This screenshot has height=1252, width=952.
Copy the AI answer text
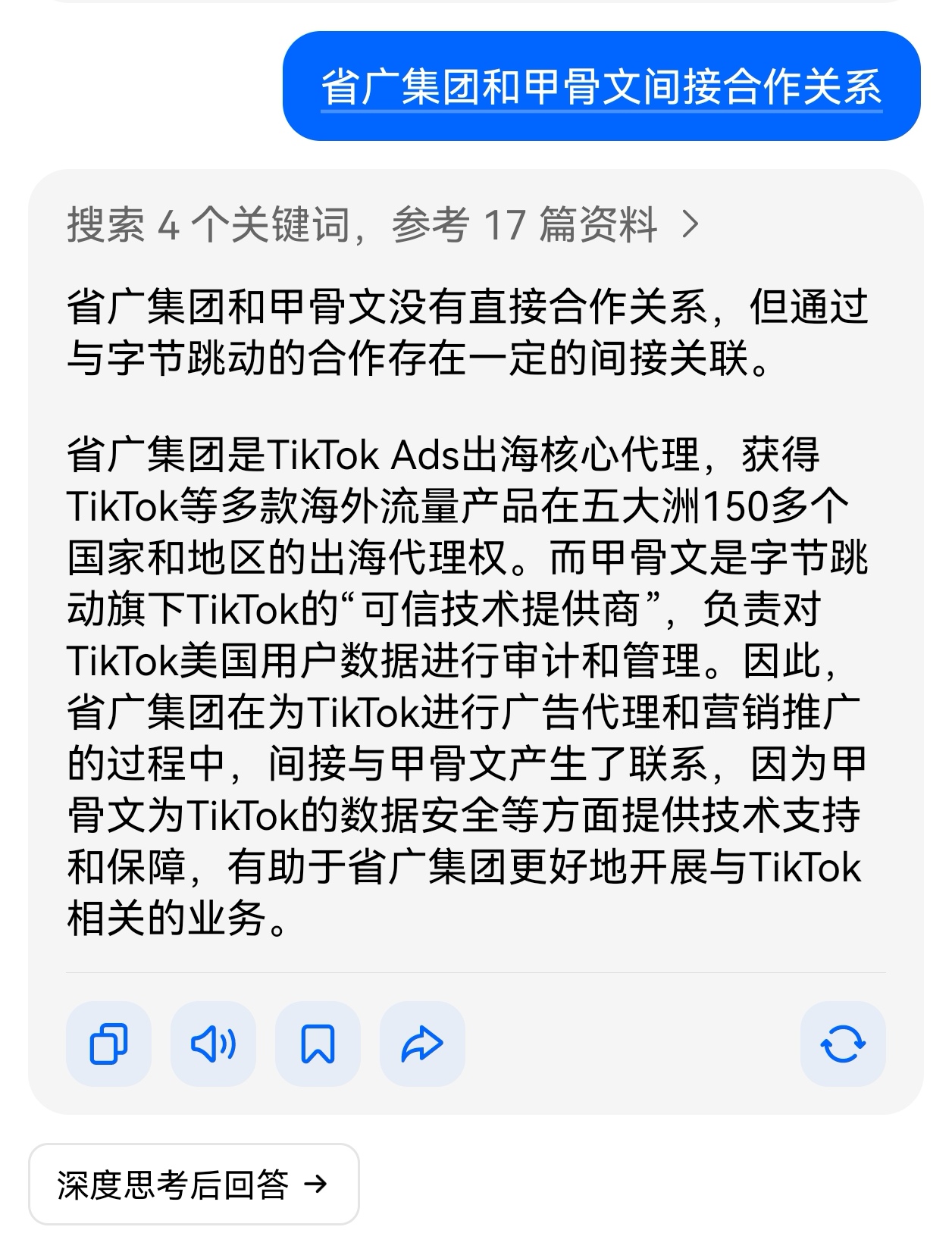tap(108, 1044)
